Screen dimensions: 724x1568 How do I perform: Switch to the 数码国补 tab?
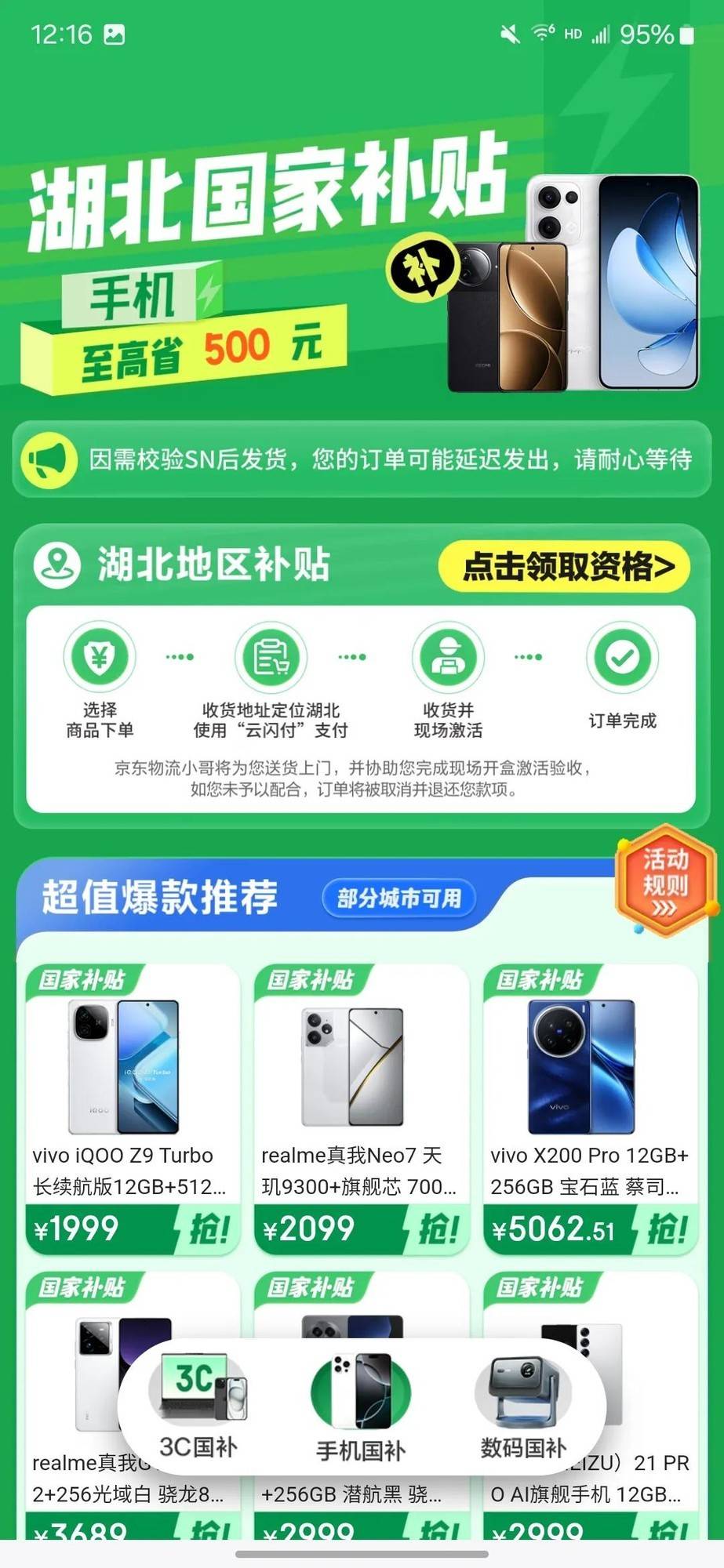click(x=523, y=1405)
